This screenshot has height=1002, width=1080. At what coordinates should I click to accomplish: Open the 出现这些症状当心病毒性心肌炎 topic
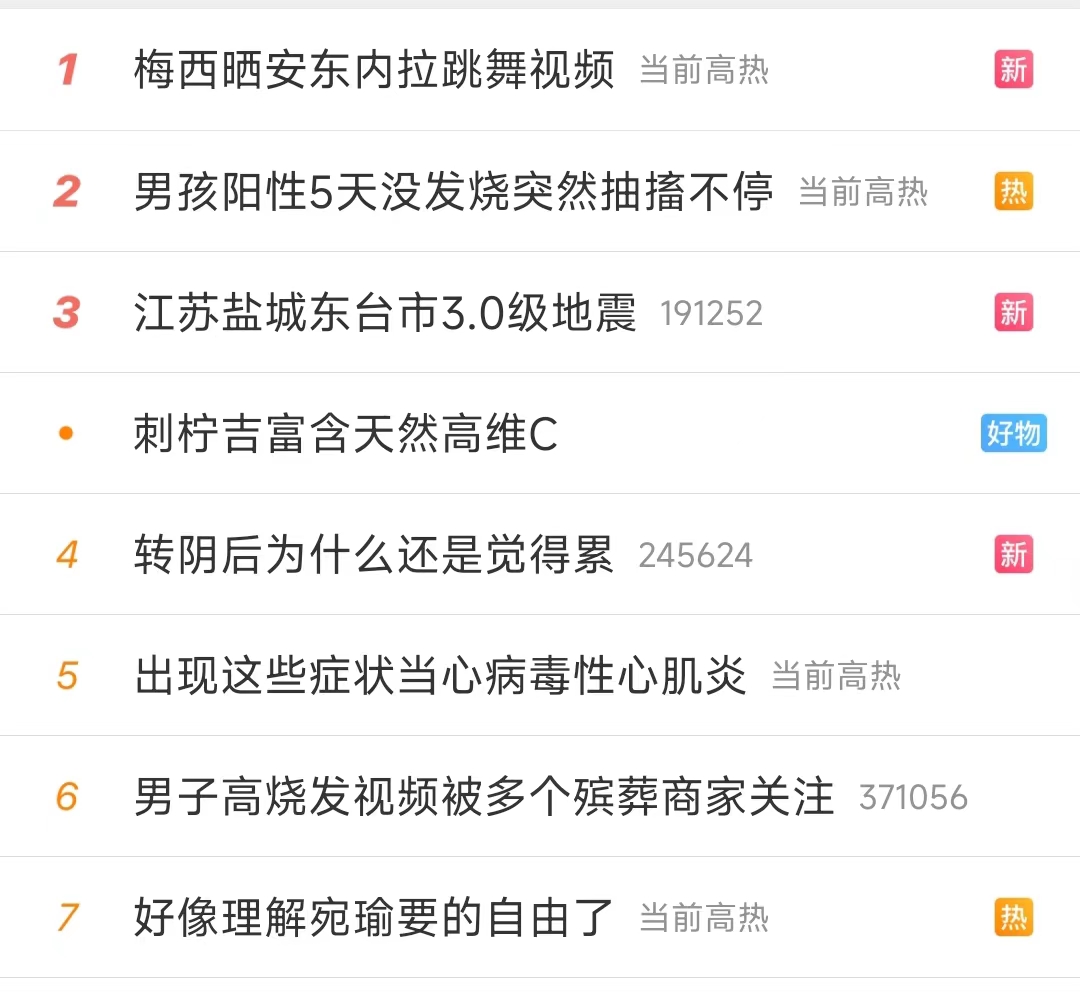(x=440, y=676)
